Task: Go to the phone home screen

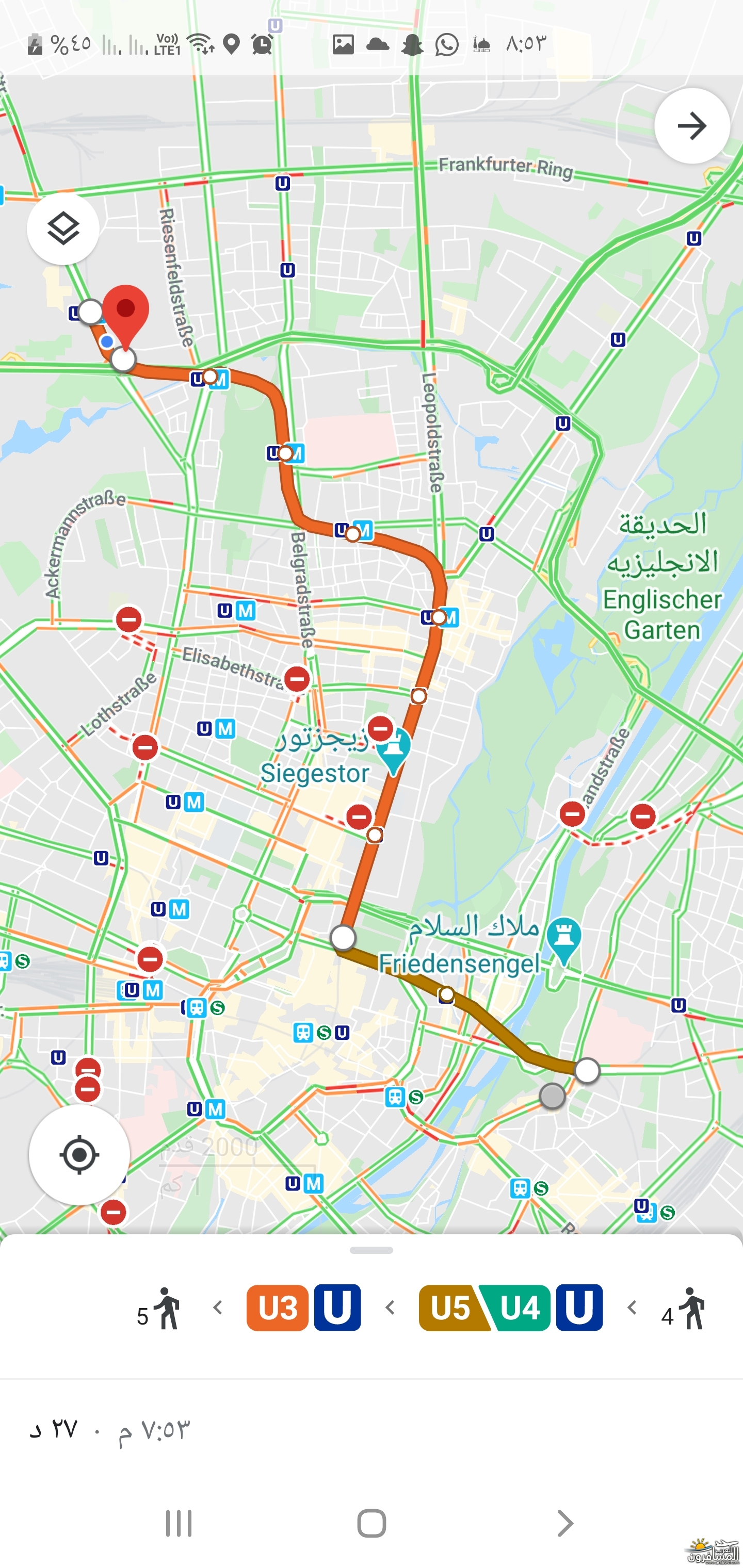Action: pyautogui.click(x=372, y=1523)
